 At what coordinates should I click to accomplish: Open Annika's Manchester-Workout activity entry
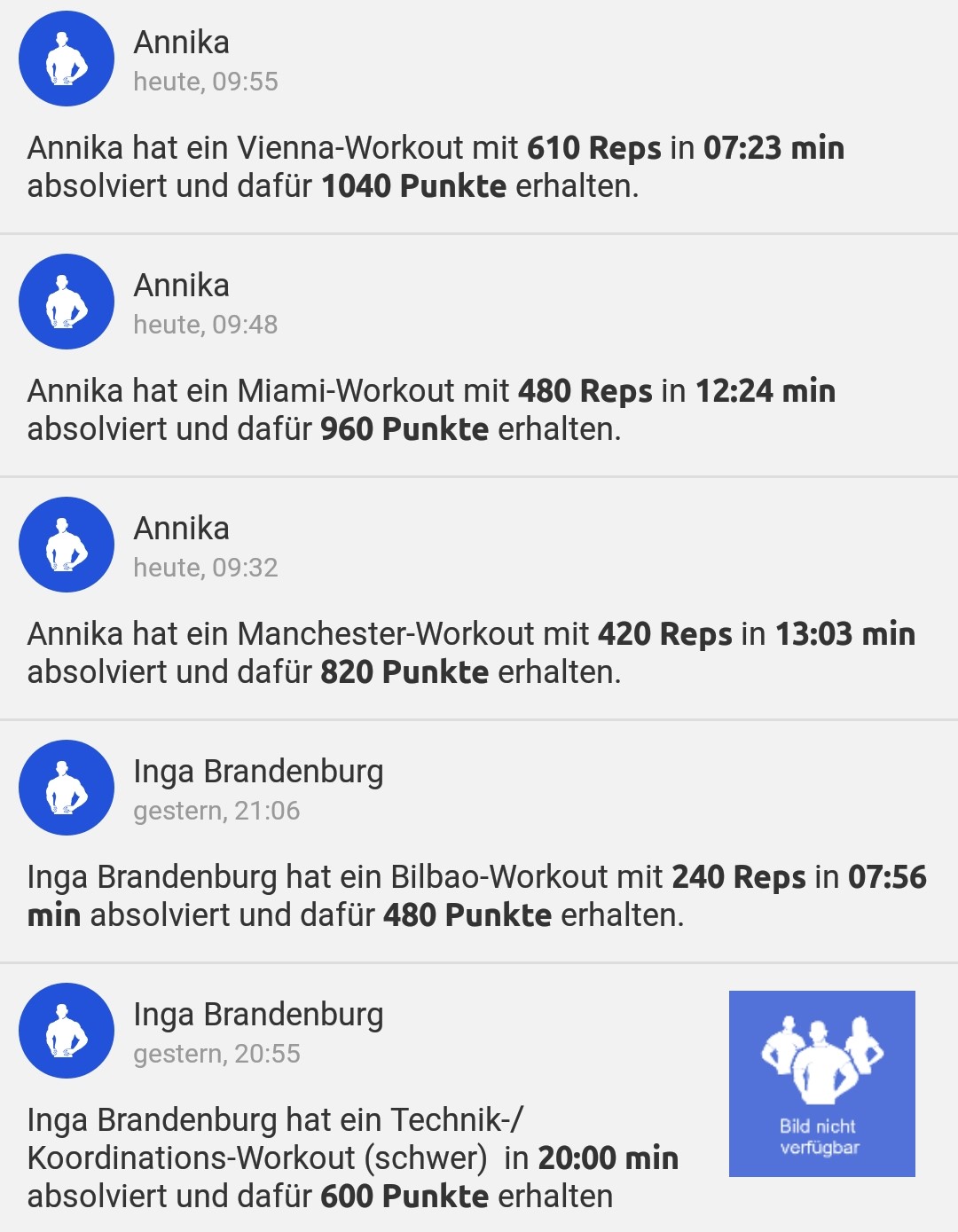(x=470, y=653)
